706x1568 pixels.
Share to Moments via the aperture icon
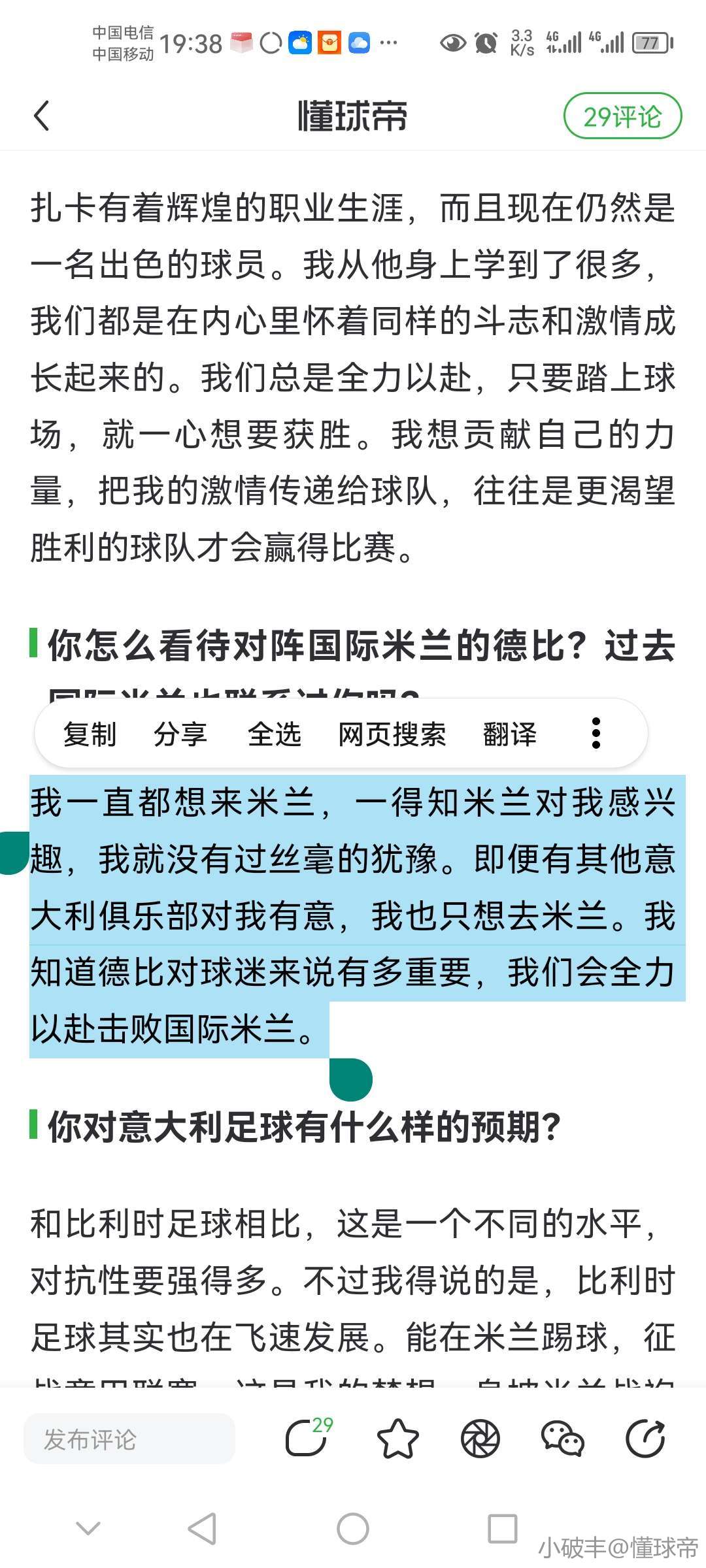(480, 1439)
